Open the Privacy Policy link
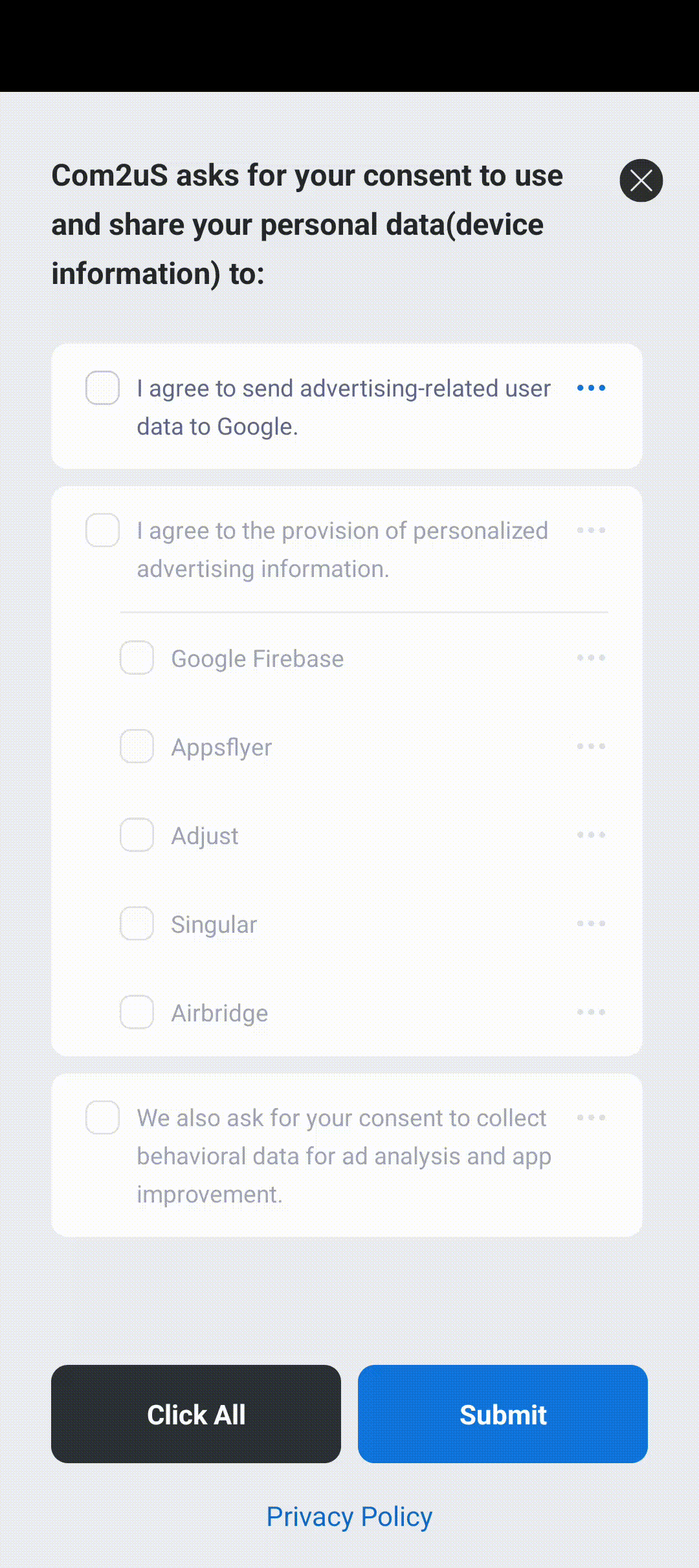Image resolution: width=699 pixels, height=1568 pixels. [349, 1517]
